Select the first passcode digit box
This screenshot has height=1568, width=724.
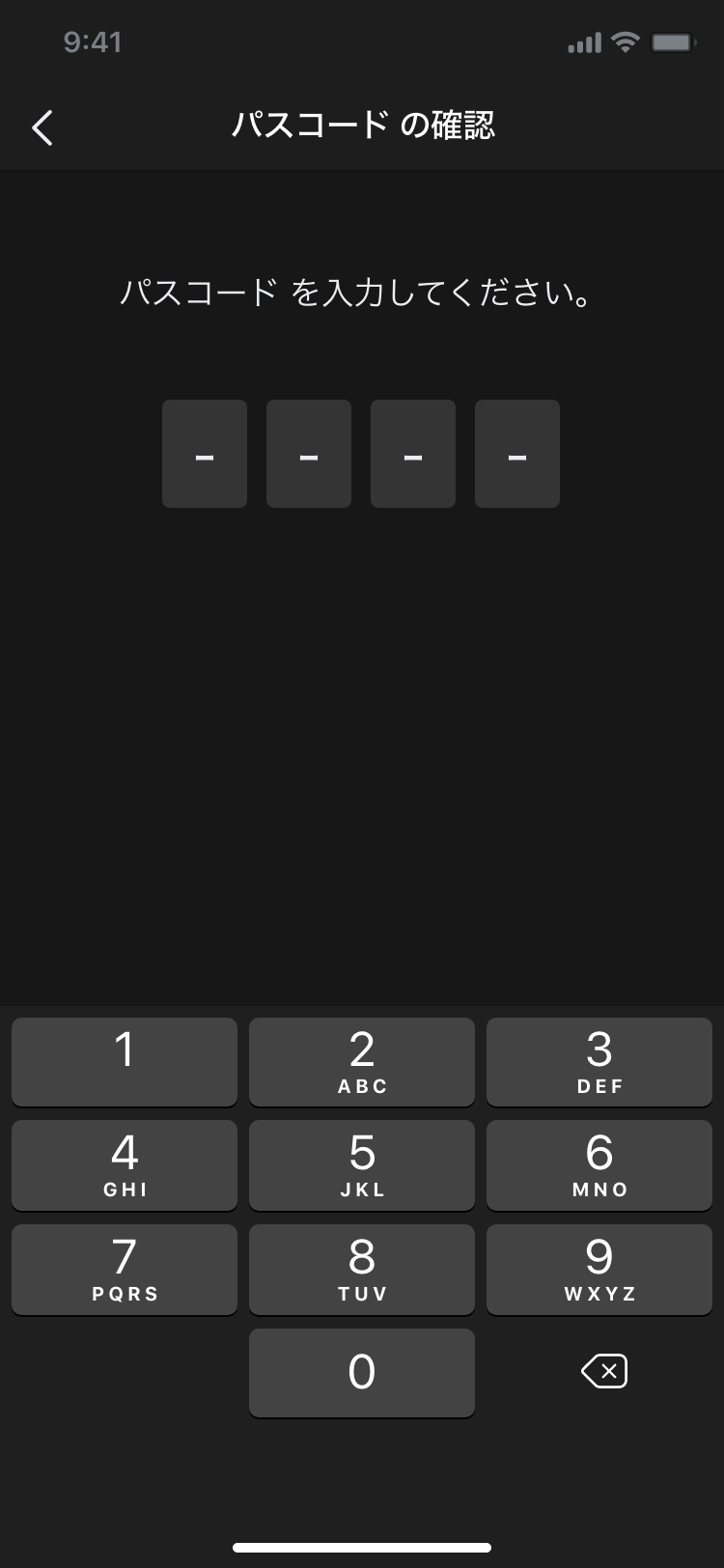(x=205, y=454)
